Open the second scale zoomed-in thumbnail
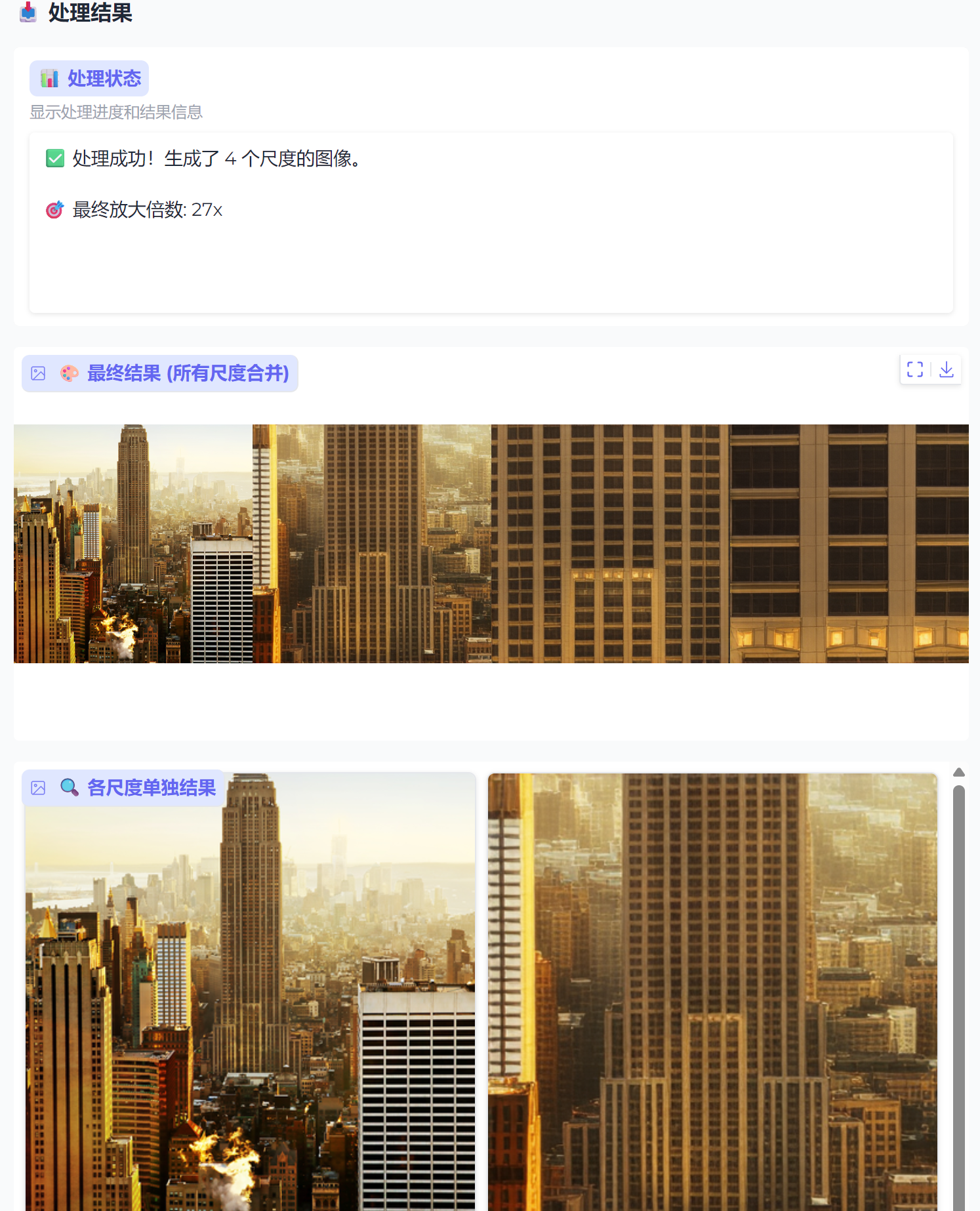The image size is (980, 1211). click(x=712, y=991)
